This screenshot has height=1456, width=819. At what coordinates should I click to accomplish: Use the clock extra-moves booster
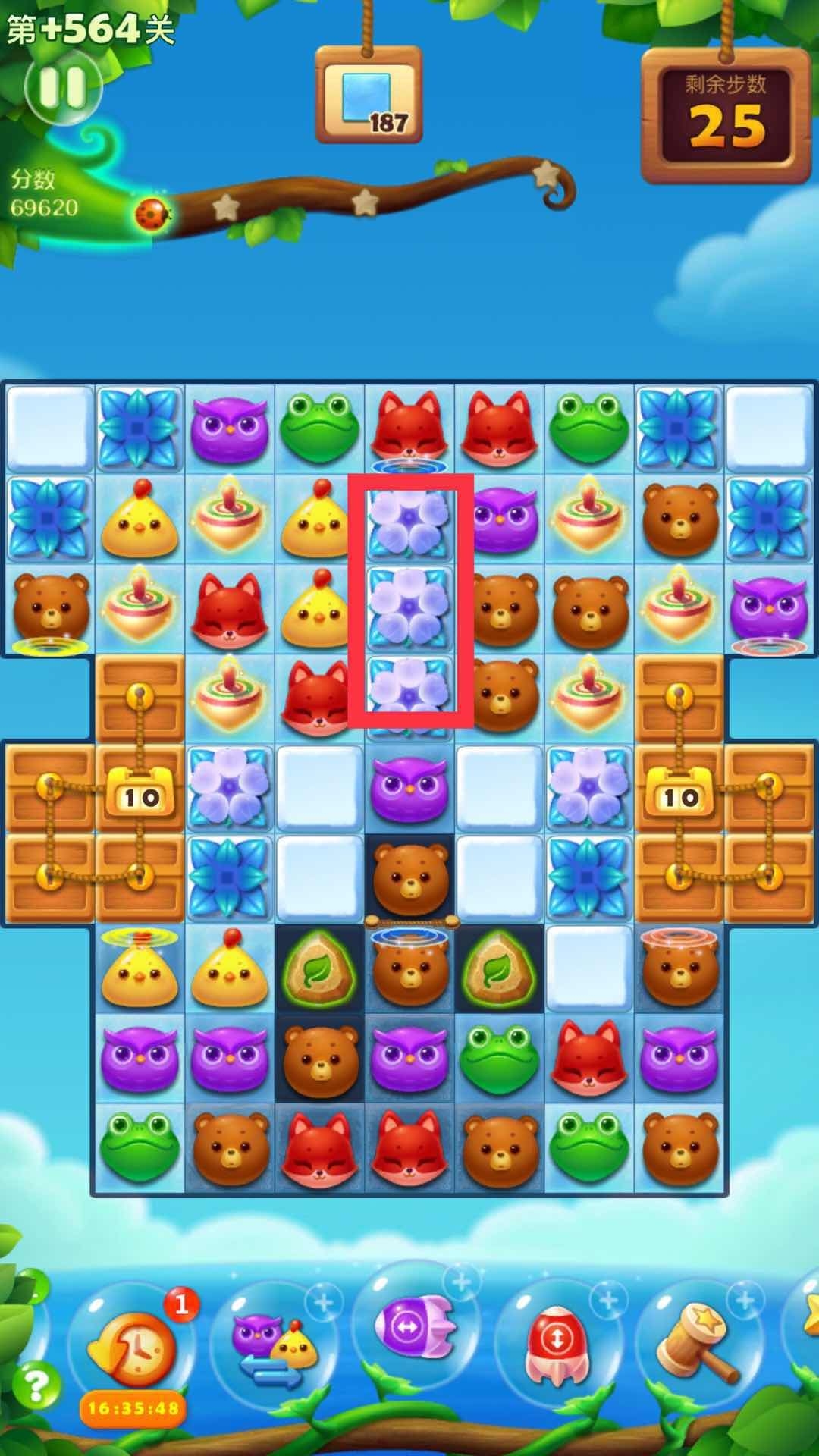[x=133, y=1349]
